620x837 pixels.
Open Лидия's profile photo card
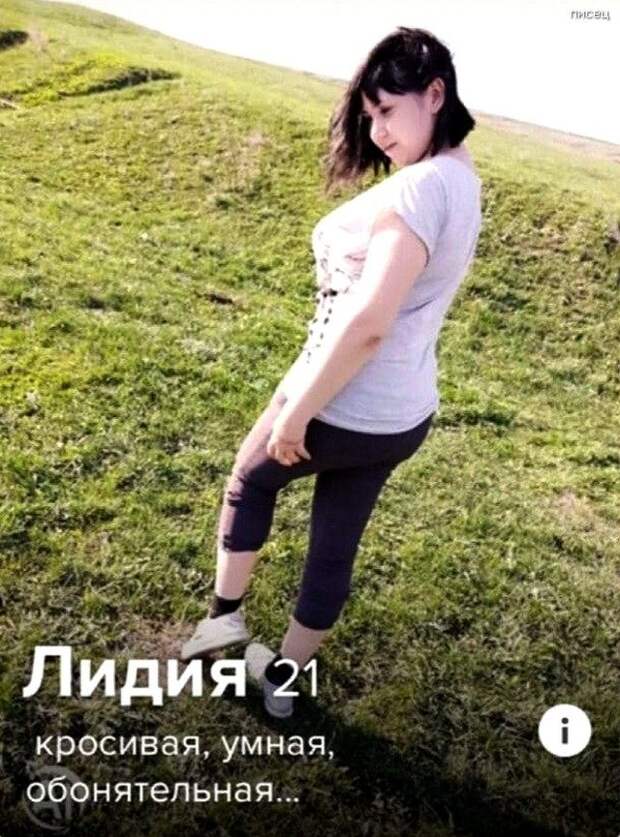[310, 350]
